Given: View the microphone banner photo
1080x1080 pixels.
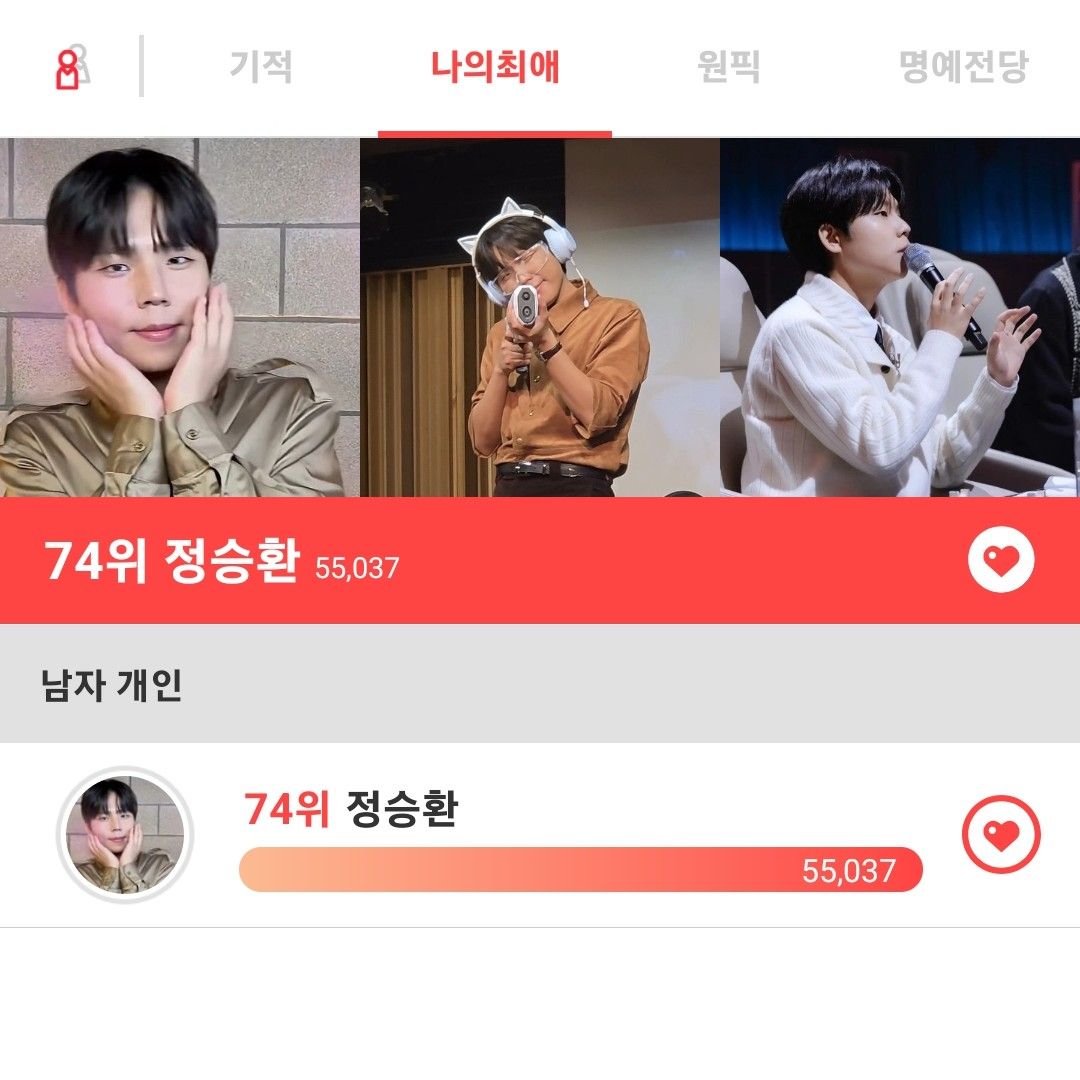Looking at the screenshot, I should [x=900, y=318].
